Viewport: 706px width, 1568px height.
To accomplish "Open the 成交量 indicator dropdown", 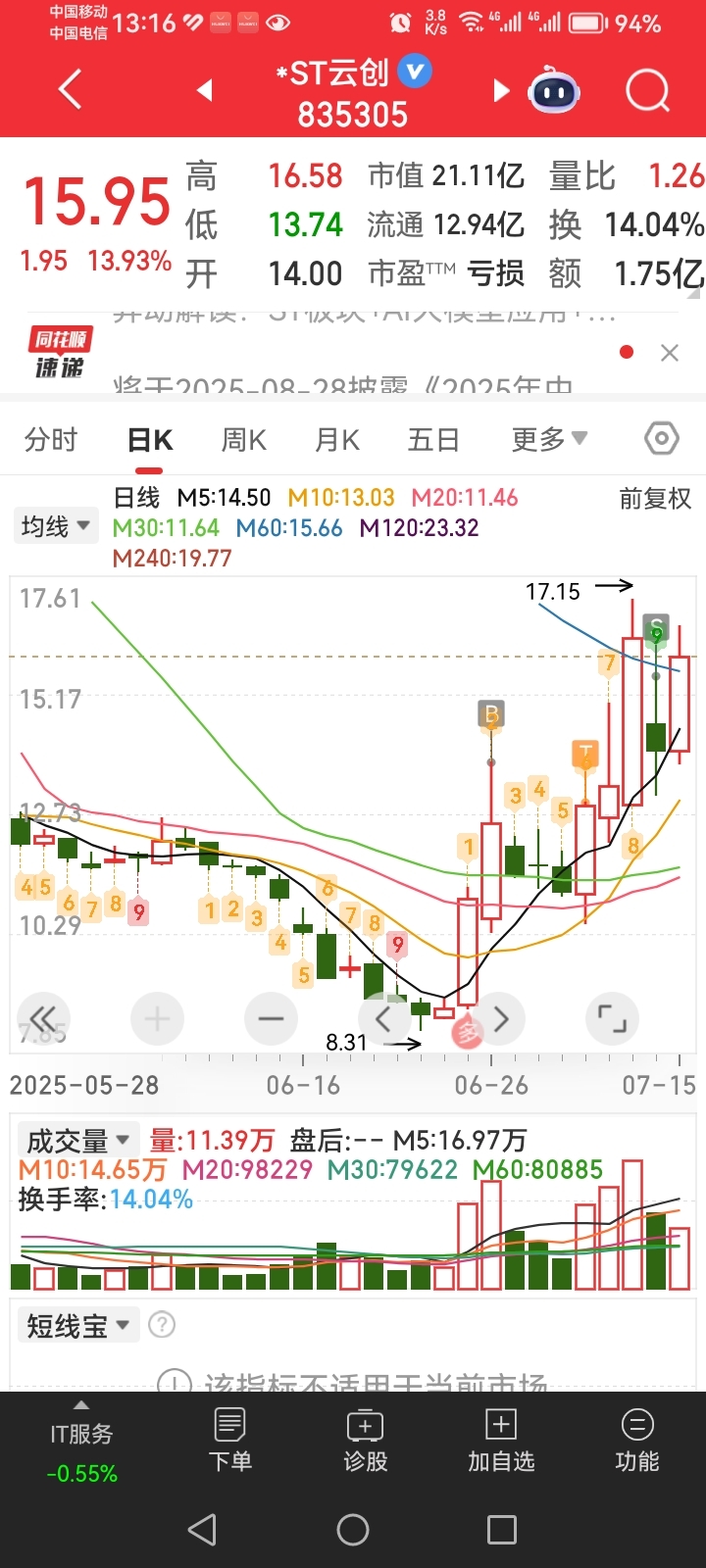I will pos(77,1141).
